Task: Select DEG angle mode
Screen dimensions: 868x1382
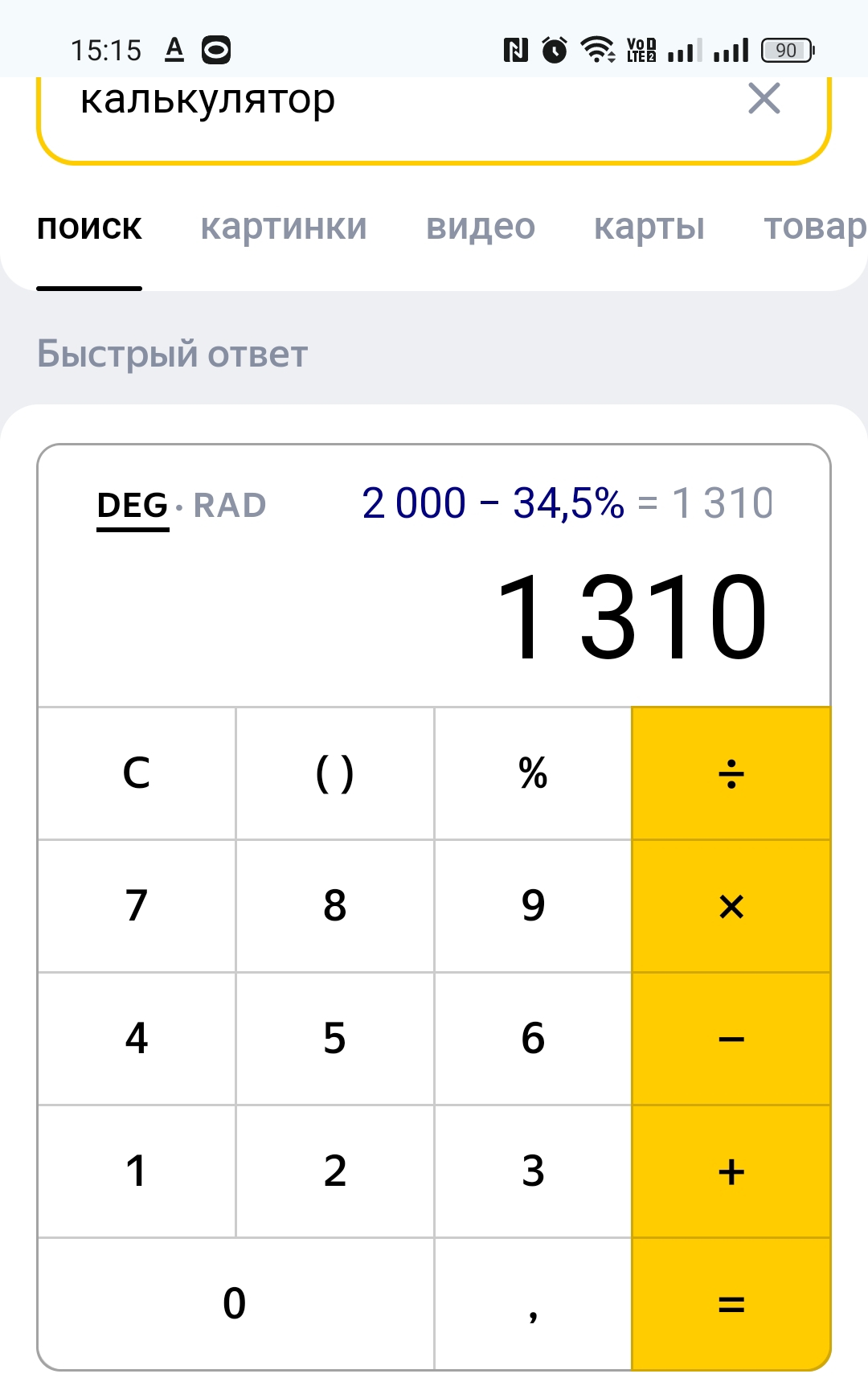Action: [133, 506]
